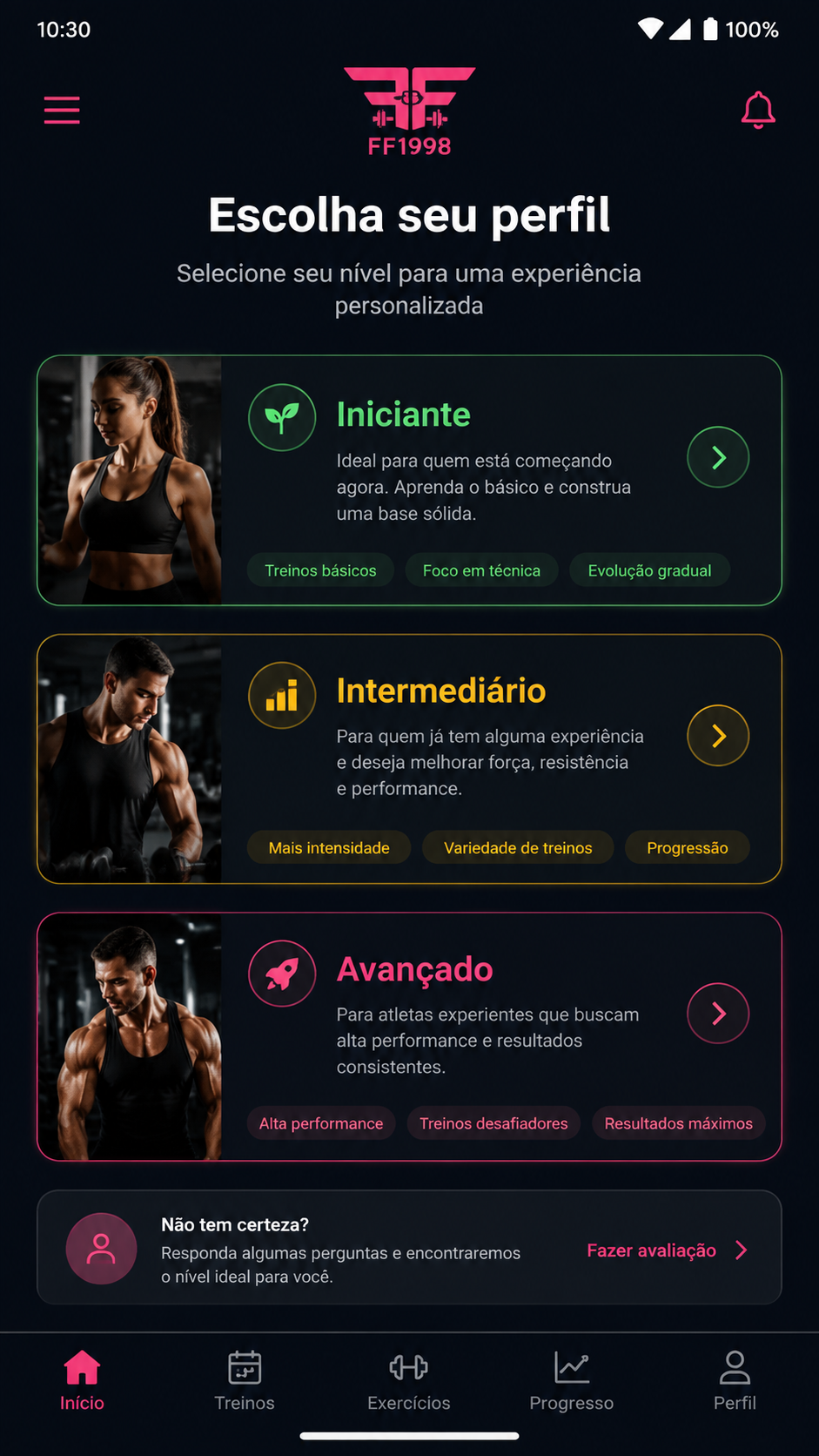Choose the Intermediário profile card
Image resolution: width=819 pixels, height=1456 pixels.
(409, 758)
